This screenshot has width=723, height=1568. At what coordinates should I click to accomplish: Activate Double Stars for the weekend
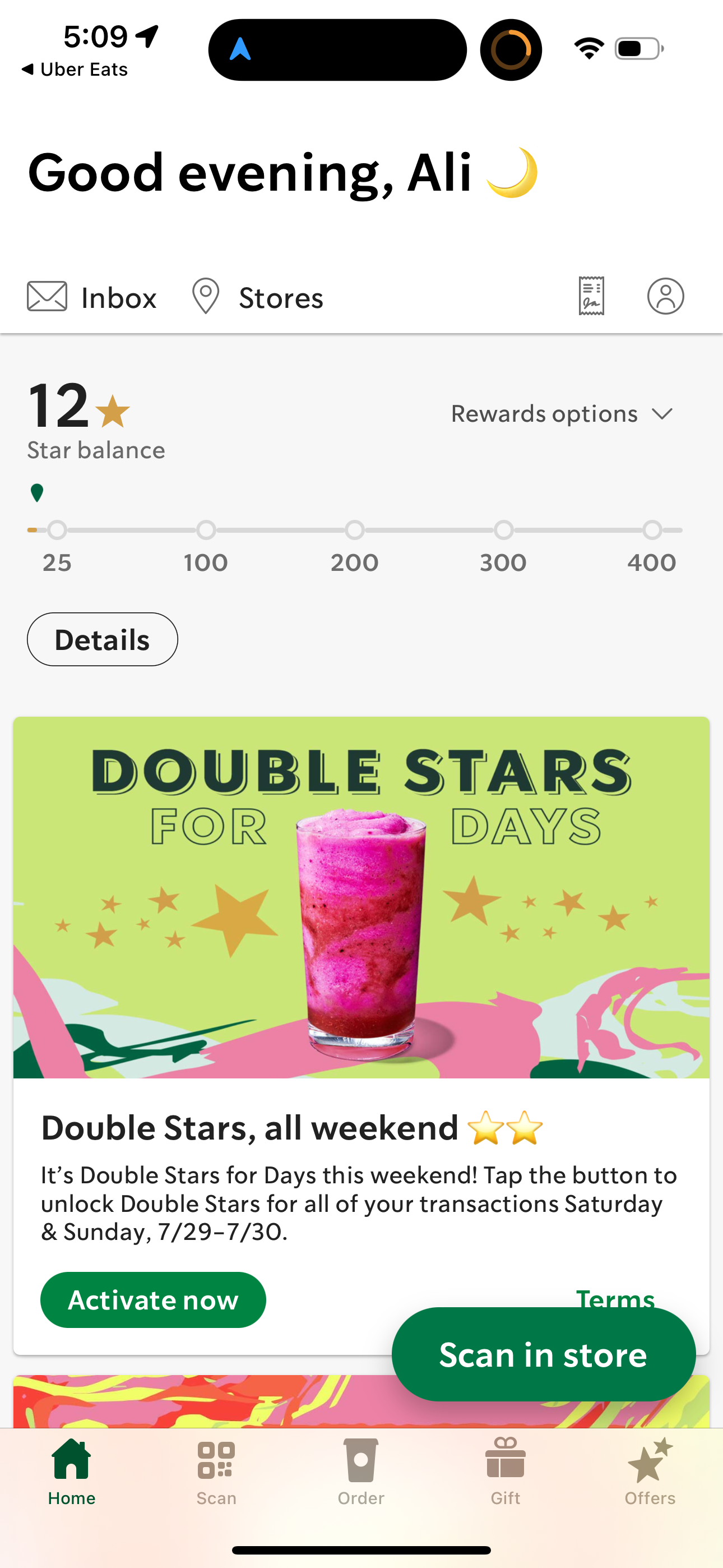[x=153, y=1299]
